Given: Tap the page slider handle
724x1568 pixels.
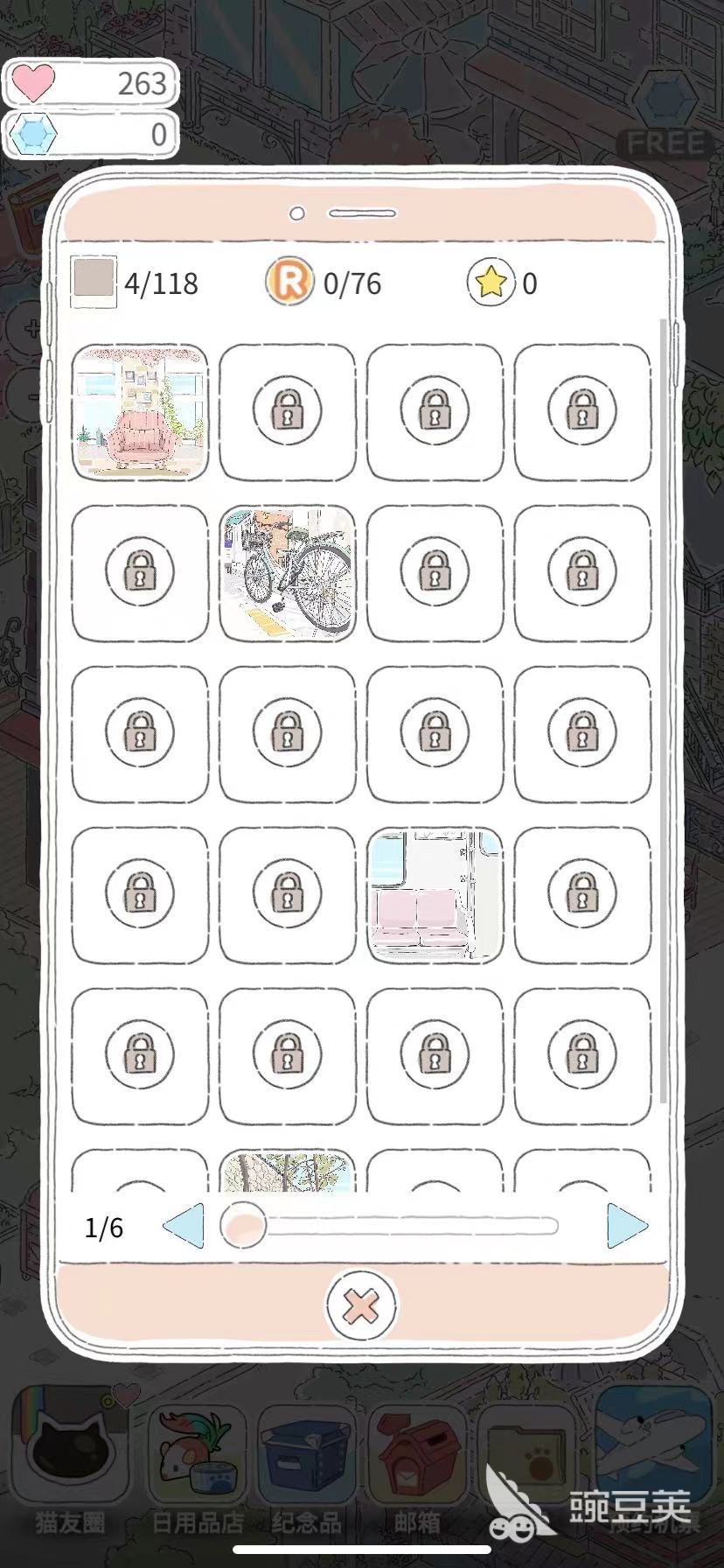Looking at the screenshot, I should click(243, 1224).
